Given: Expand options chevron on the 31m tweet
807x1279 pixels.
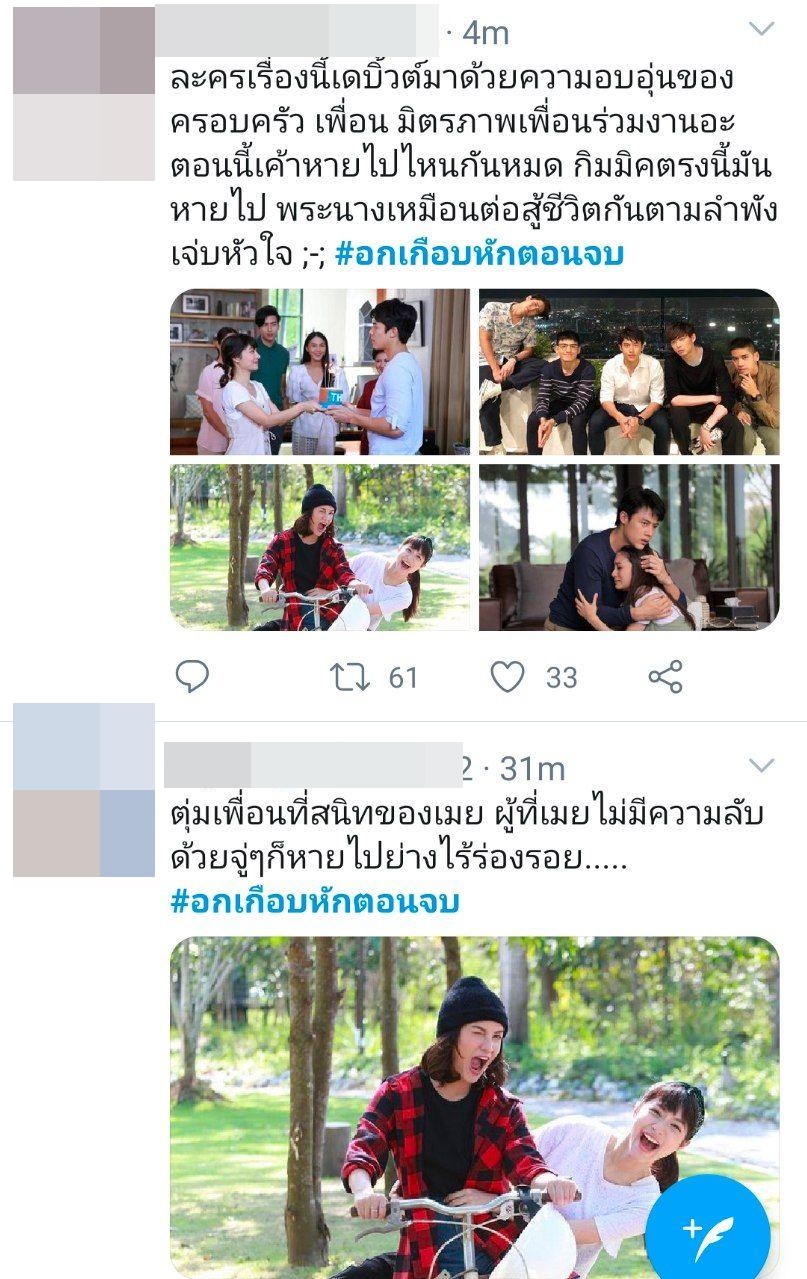Looking at the screenshot, I should click(x=761, y=766).
